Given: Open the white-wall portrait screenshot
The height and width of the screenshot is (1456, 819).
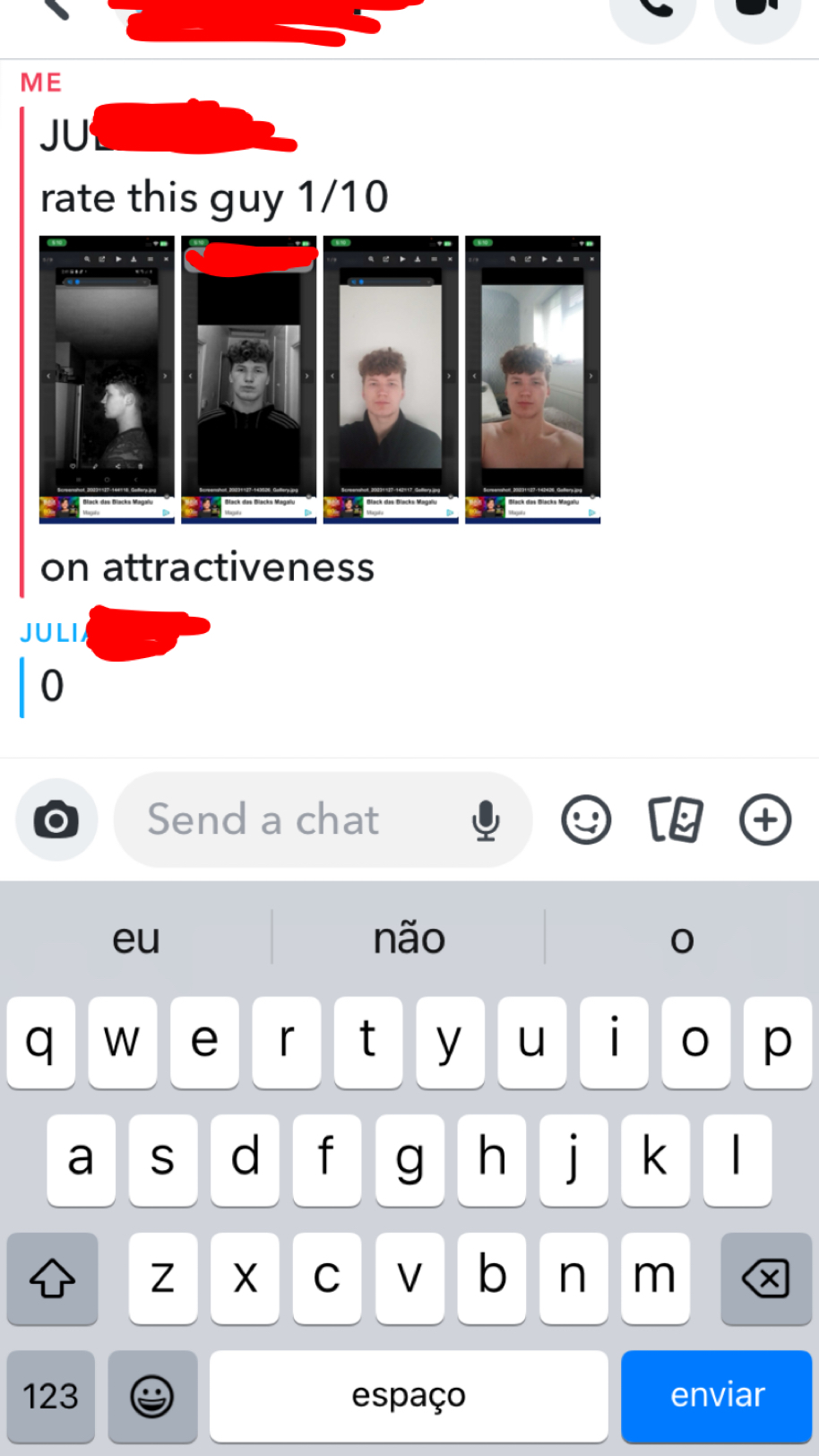Looking at the screenshot, I should tap(391, 379).
